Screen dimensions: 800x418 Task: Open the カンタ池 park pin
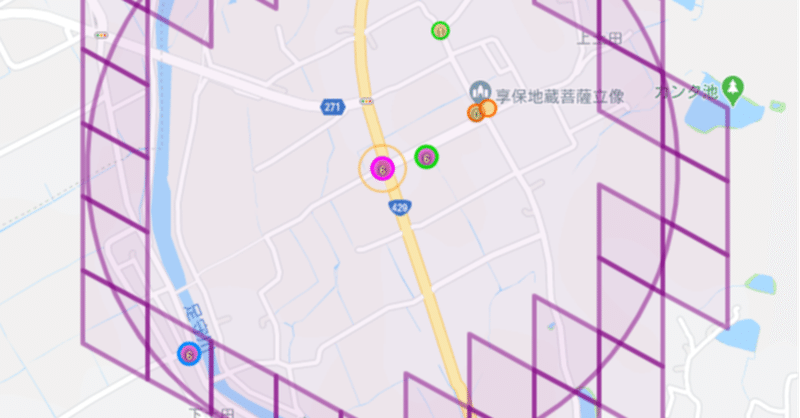coord(735,90)
